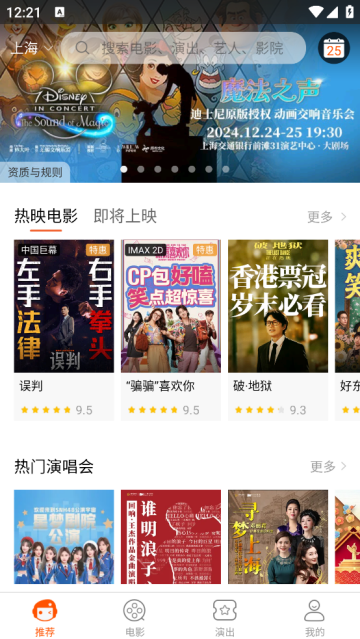The width and height of the screenshot is (360, 639).
Task: Go to the 我的 profile tab
Action: 314,617
